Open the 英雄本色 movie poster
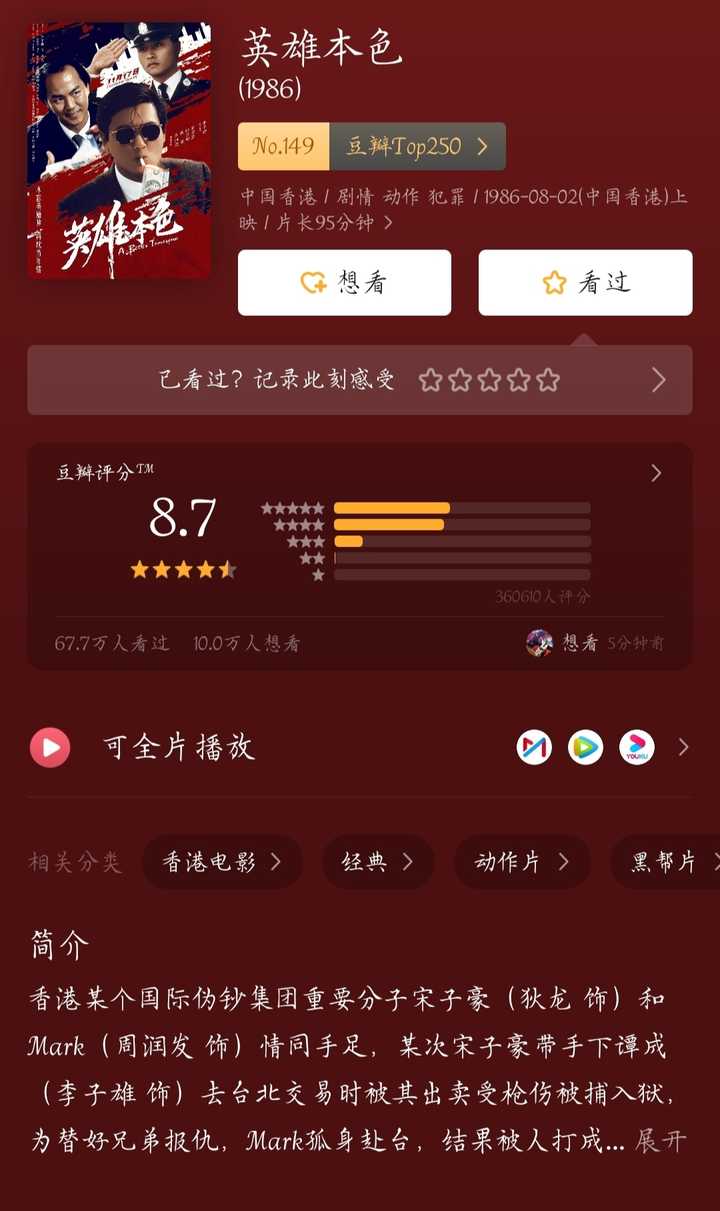This screenshot has width=720, height=1211. (x=118, y=150)
